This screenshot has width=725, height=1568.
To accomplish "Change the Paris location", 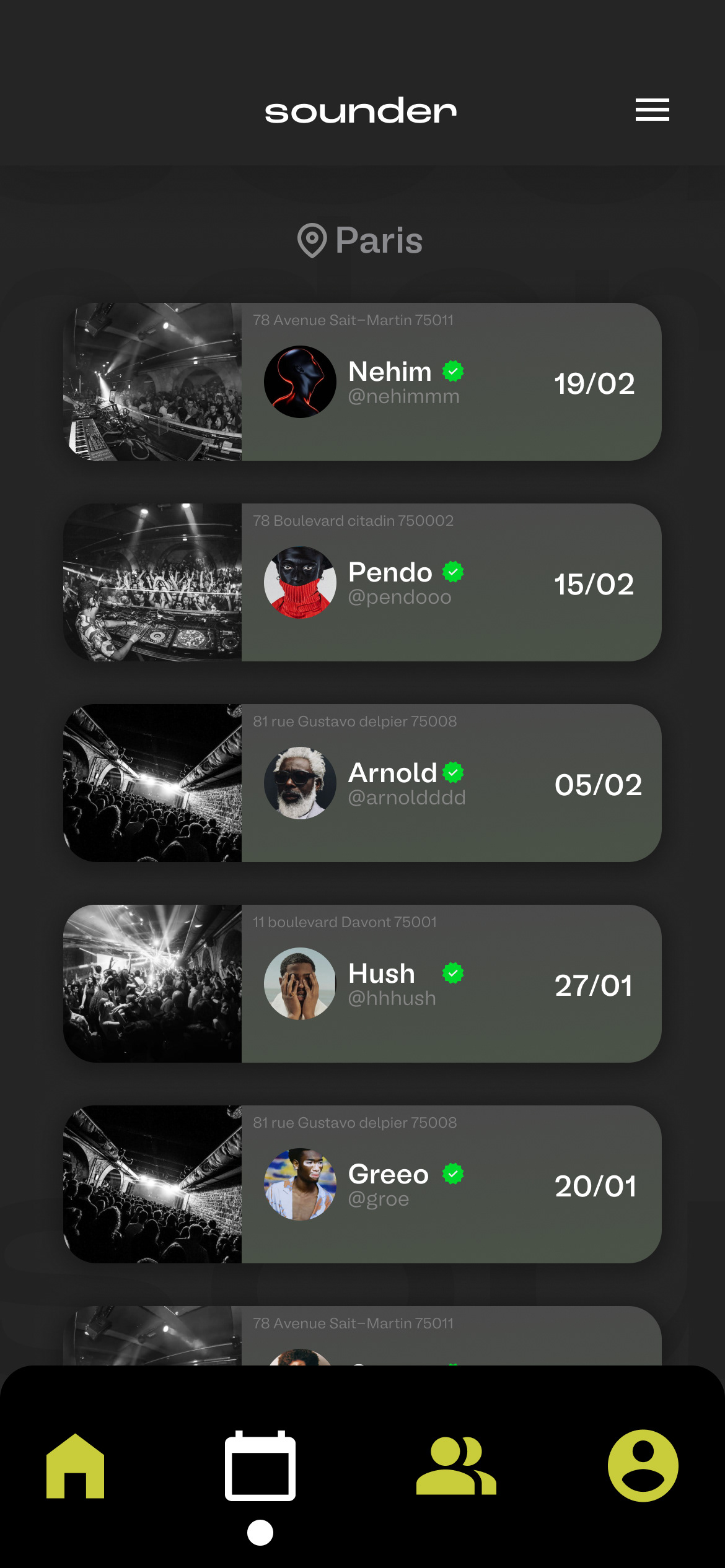I will click(360, 240).
